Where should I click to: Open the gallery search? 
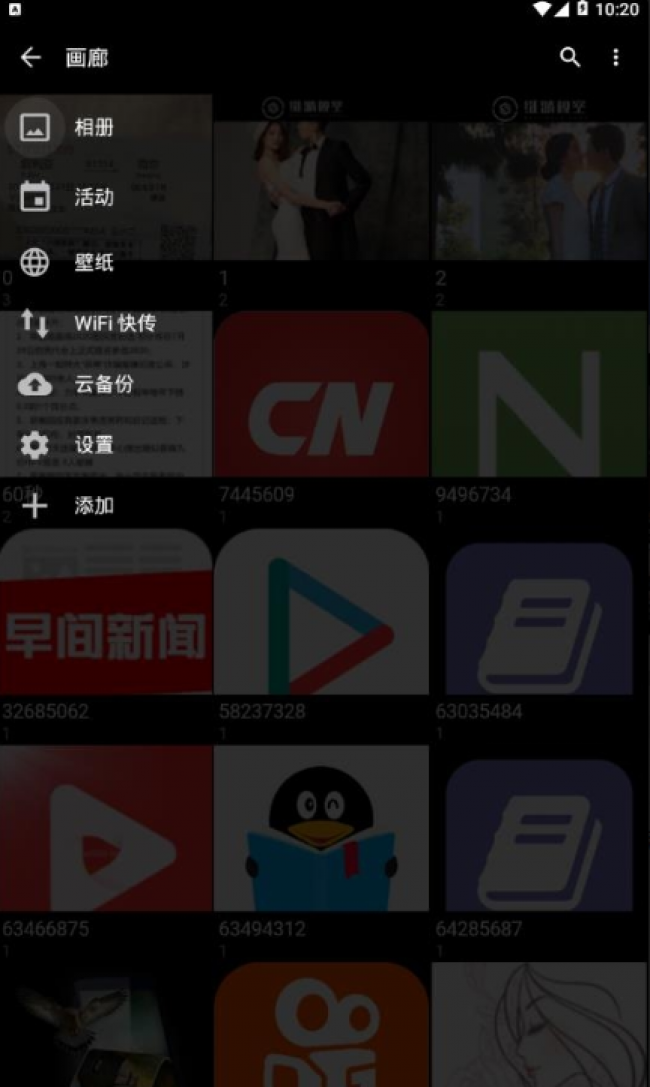pyautogui.click(x=570, y=58)
